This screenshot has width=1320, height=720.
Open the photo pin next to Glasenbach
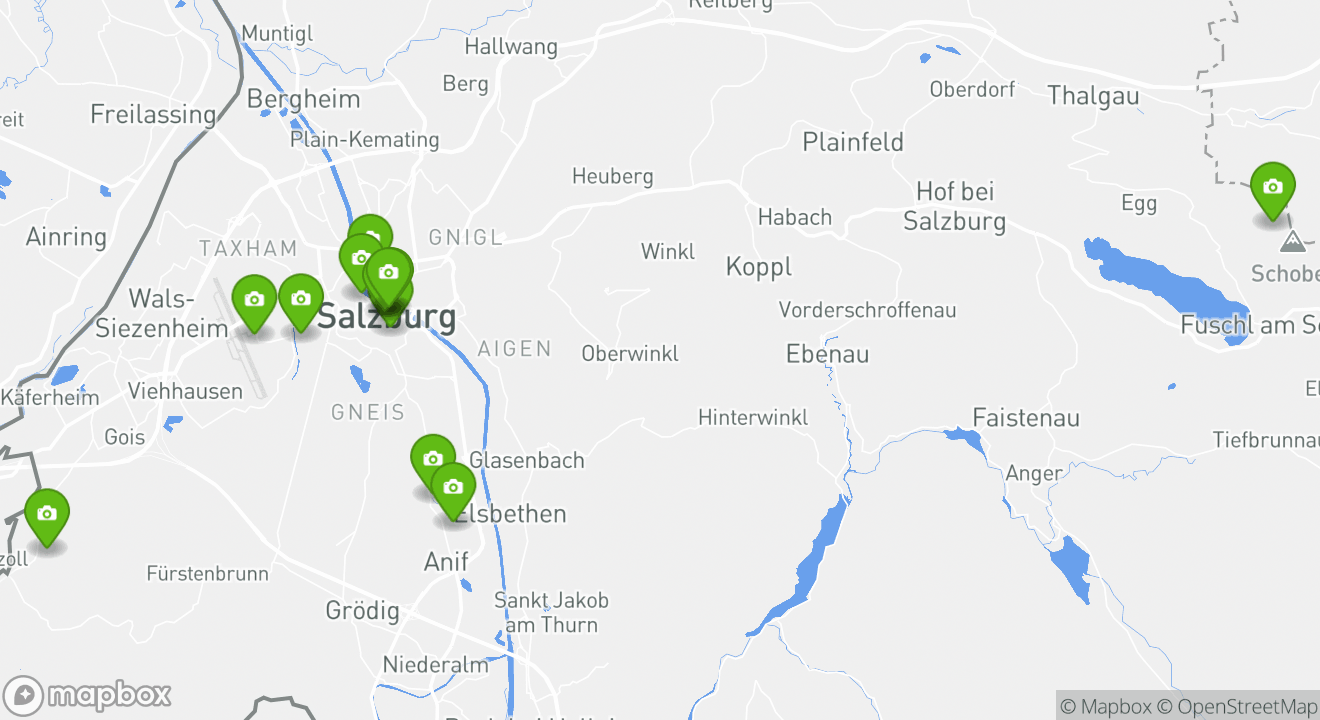point(432,460)
